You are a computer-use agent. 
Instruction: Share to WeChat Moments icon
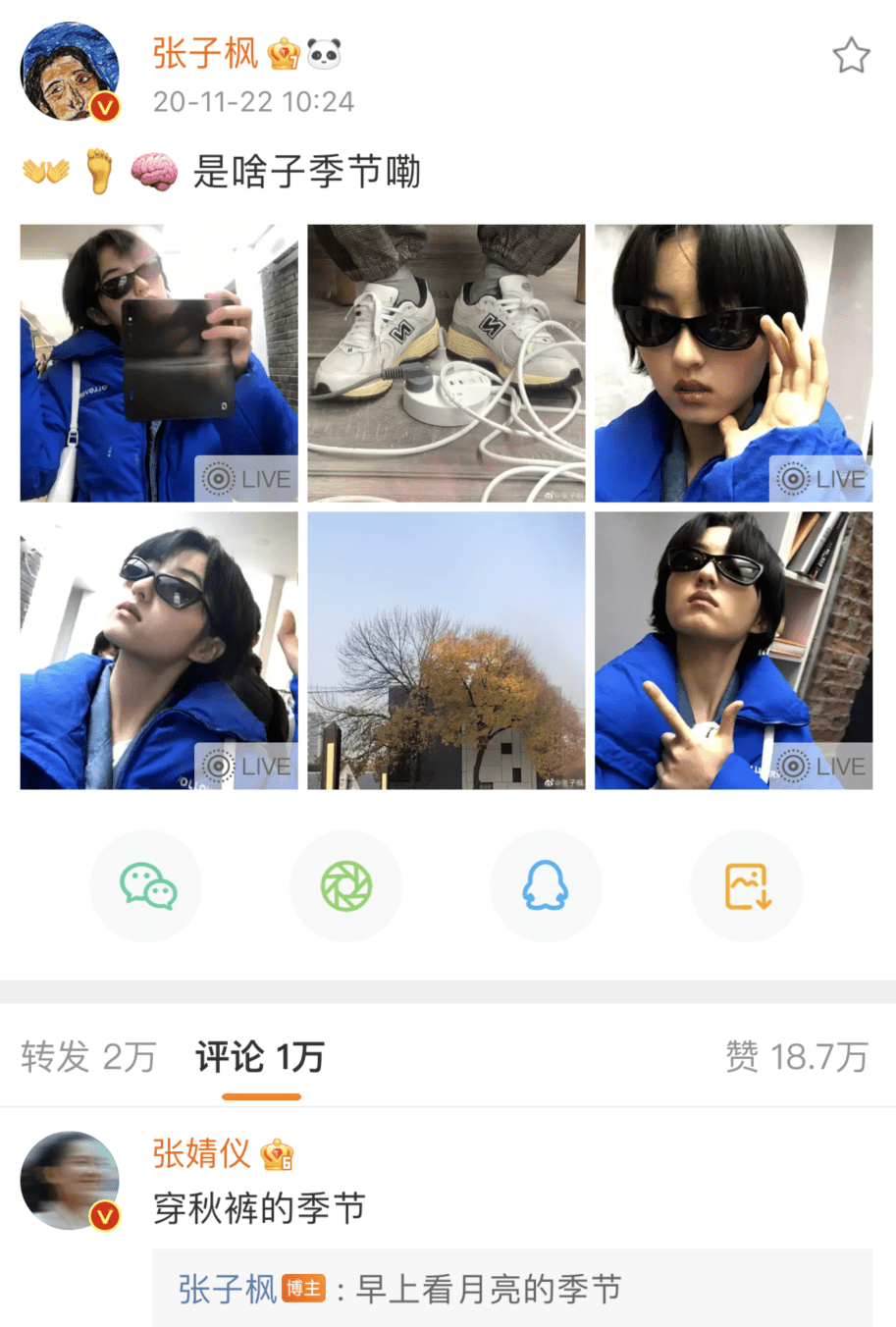[x=346, y=886]
